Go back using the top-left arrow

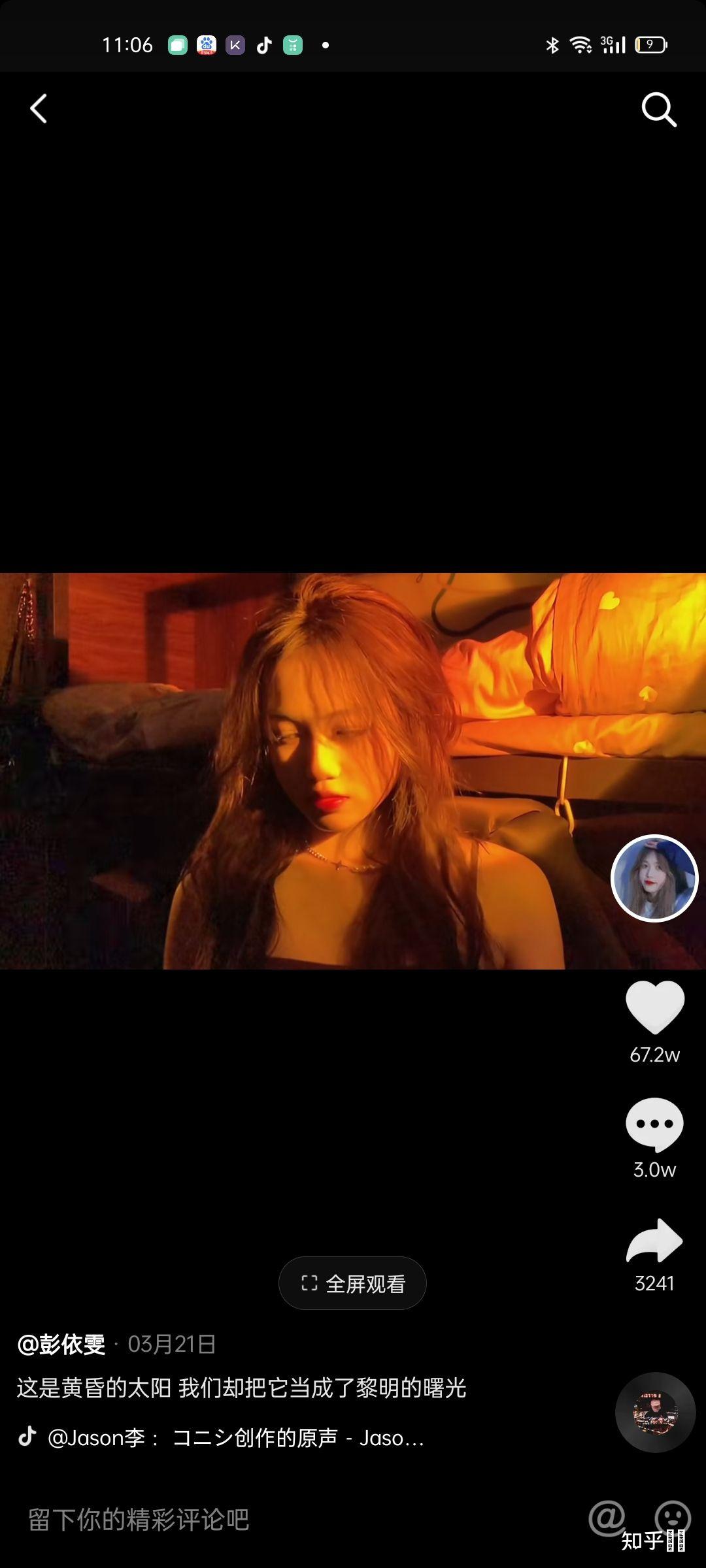(x=39, y=108)
